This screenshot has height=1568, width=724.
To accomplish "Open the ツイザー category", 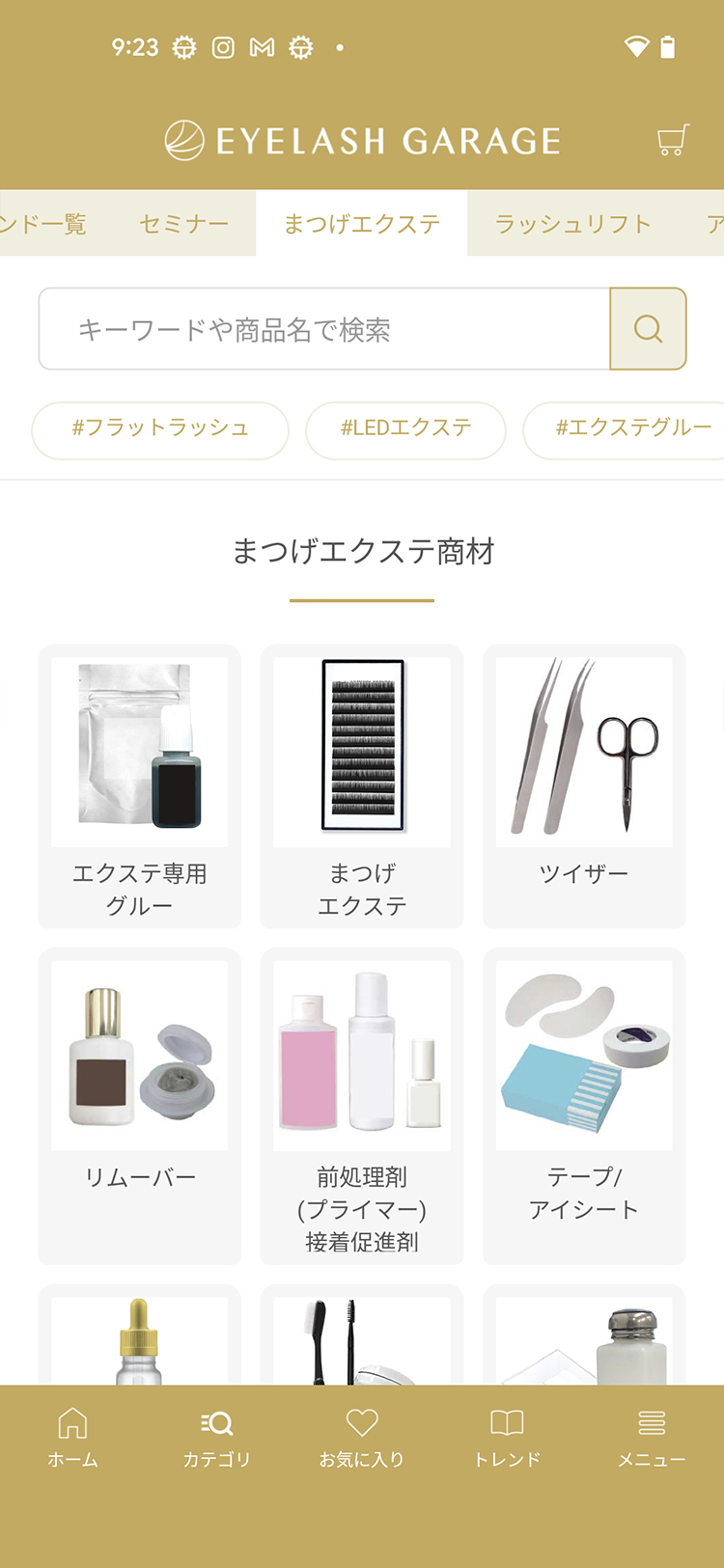I will (584, 786).
